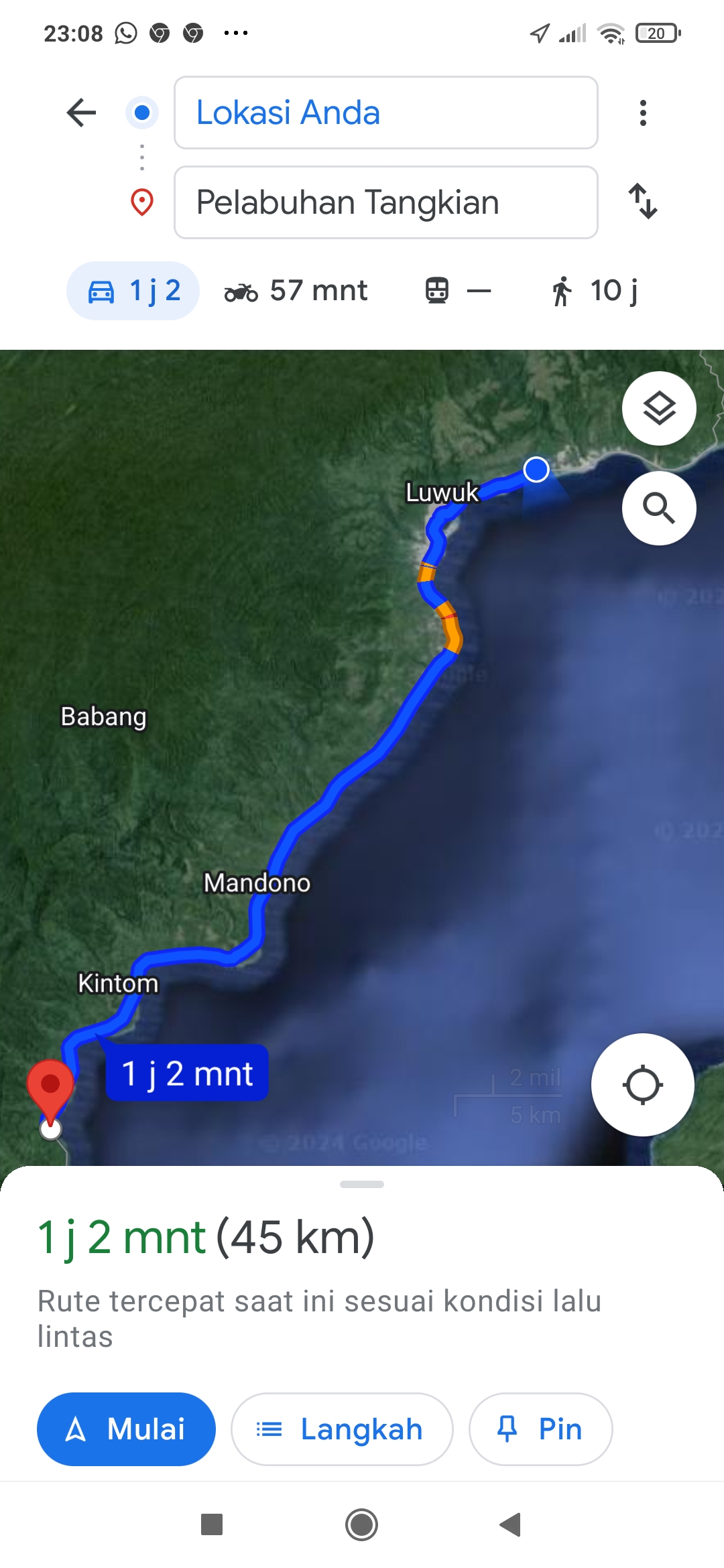Expand the route details sheet handle
This screenshot has width=724, height=1568.
click(362, 1184)
